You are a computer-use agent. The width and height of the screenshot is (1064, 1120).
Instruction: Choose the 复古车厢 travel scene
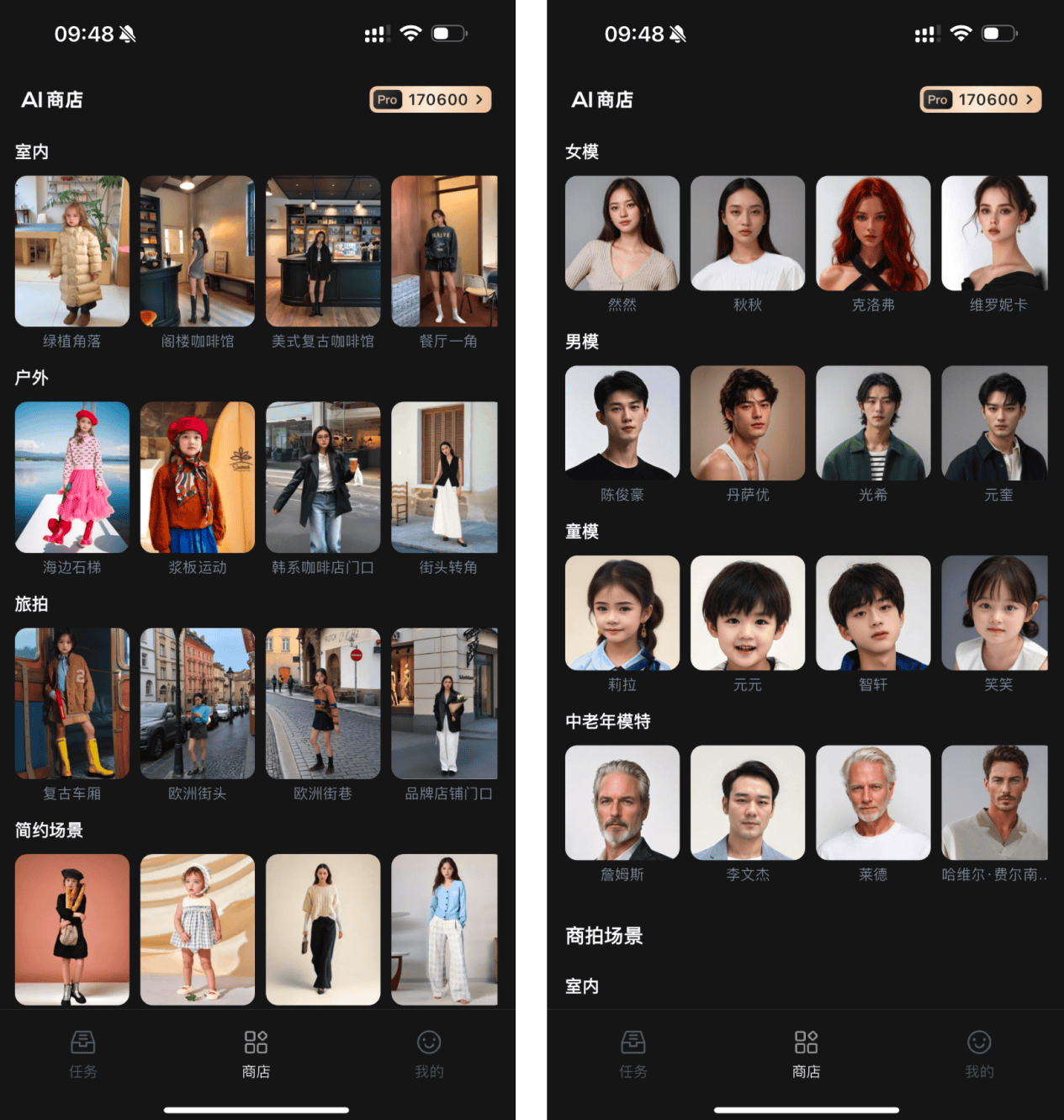click(x=72, y=703)
